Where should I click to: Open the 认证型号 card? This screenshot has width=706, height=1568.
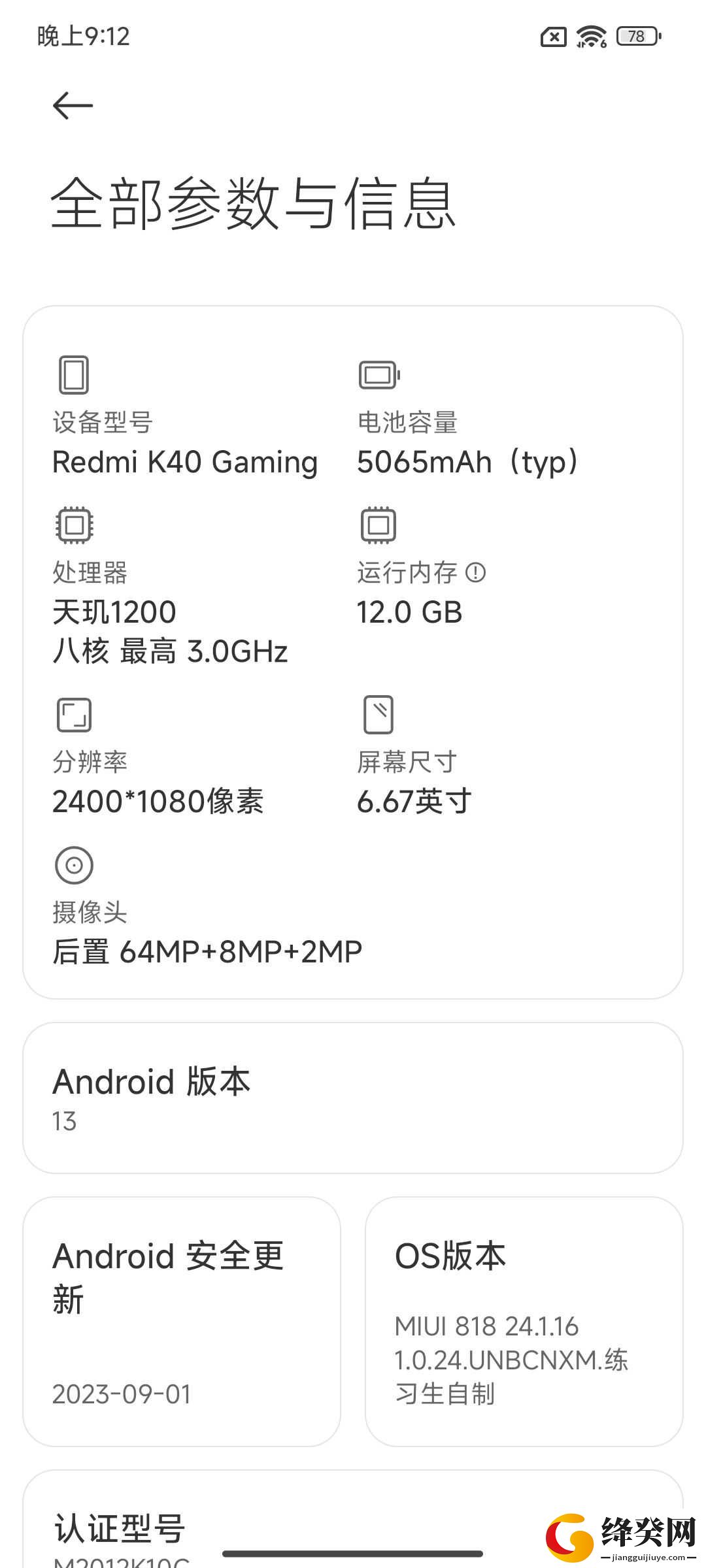pyautogui.click(x=353, y=1520)
